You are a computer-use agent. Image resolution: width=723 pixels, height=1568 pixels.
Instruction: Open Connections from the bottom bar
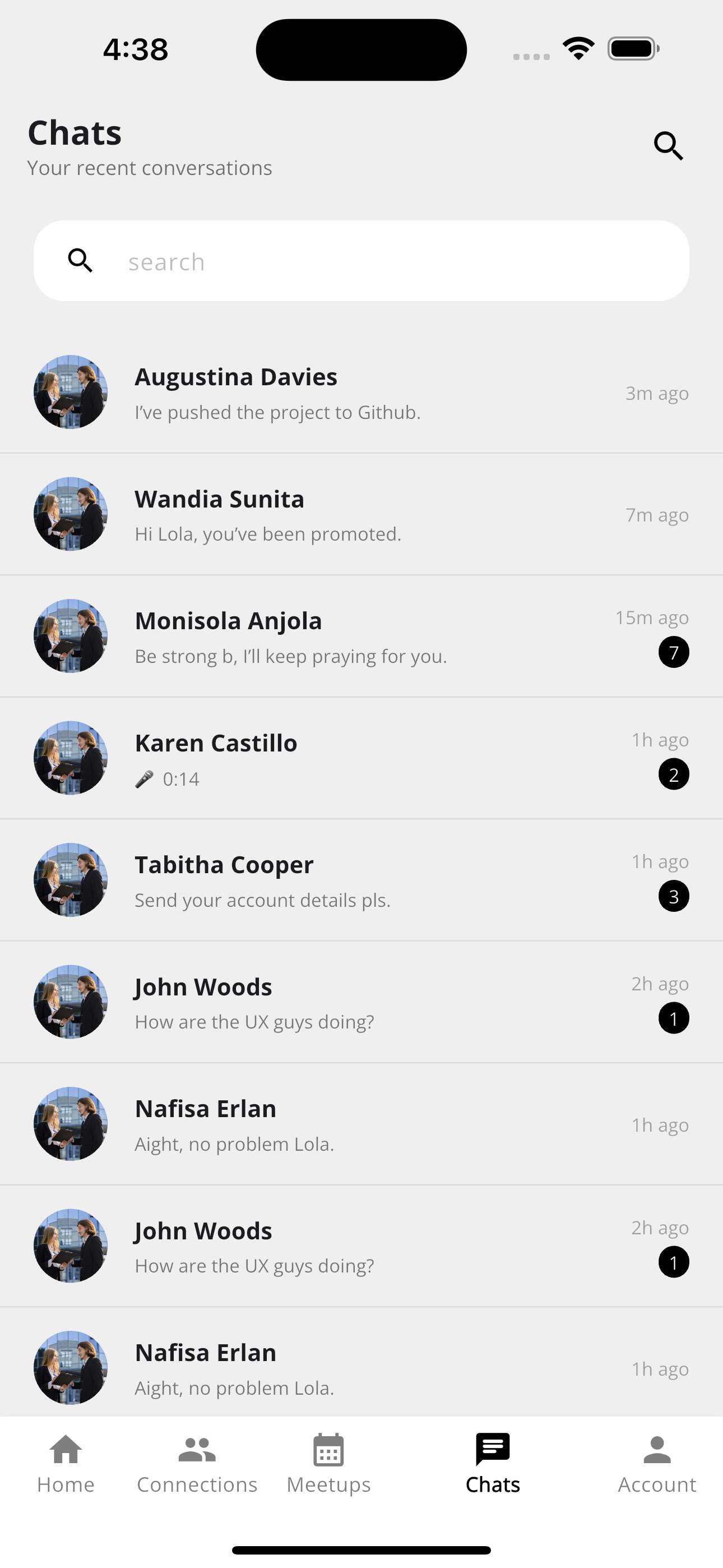197,1461
